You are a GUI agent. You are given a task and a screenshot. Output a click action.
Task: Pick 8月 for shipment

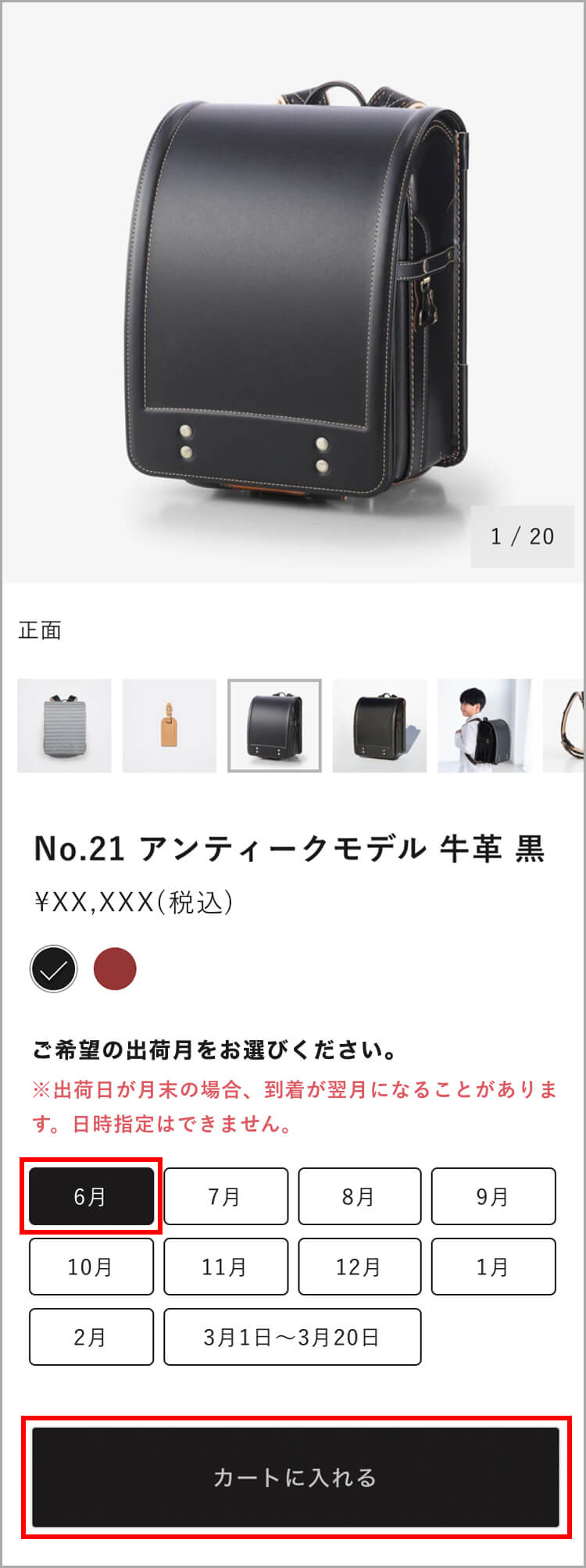(x=359, y=1196)
